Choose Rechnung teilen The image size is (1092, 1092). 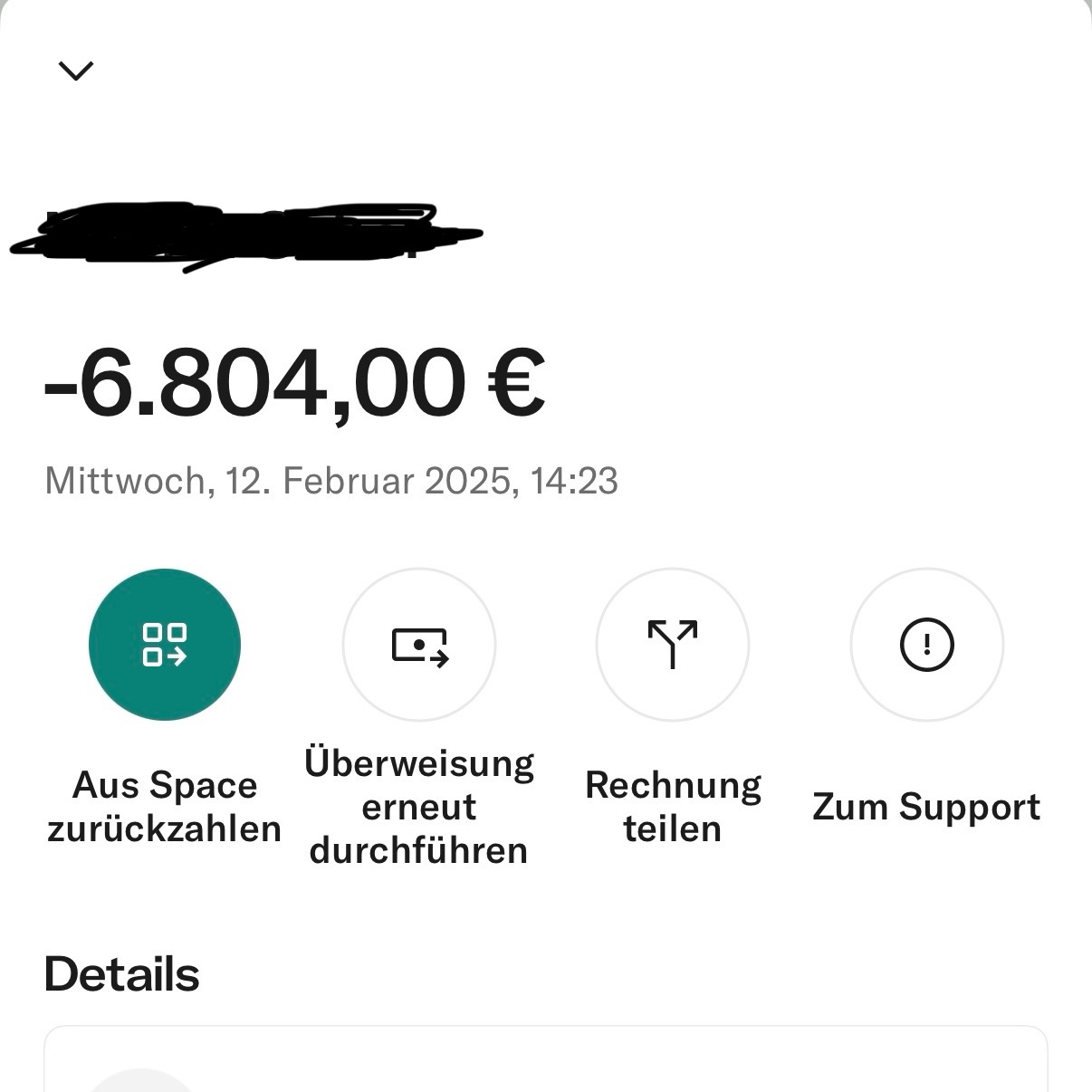click(673, 645)
